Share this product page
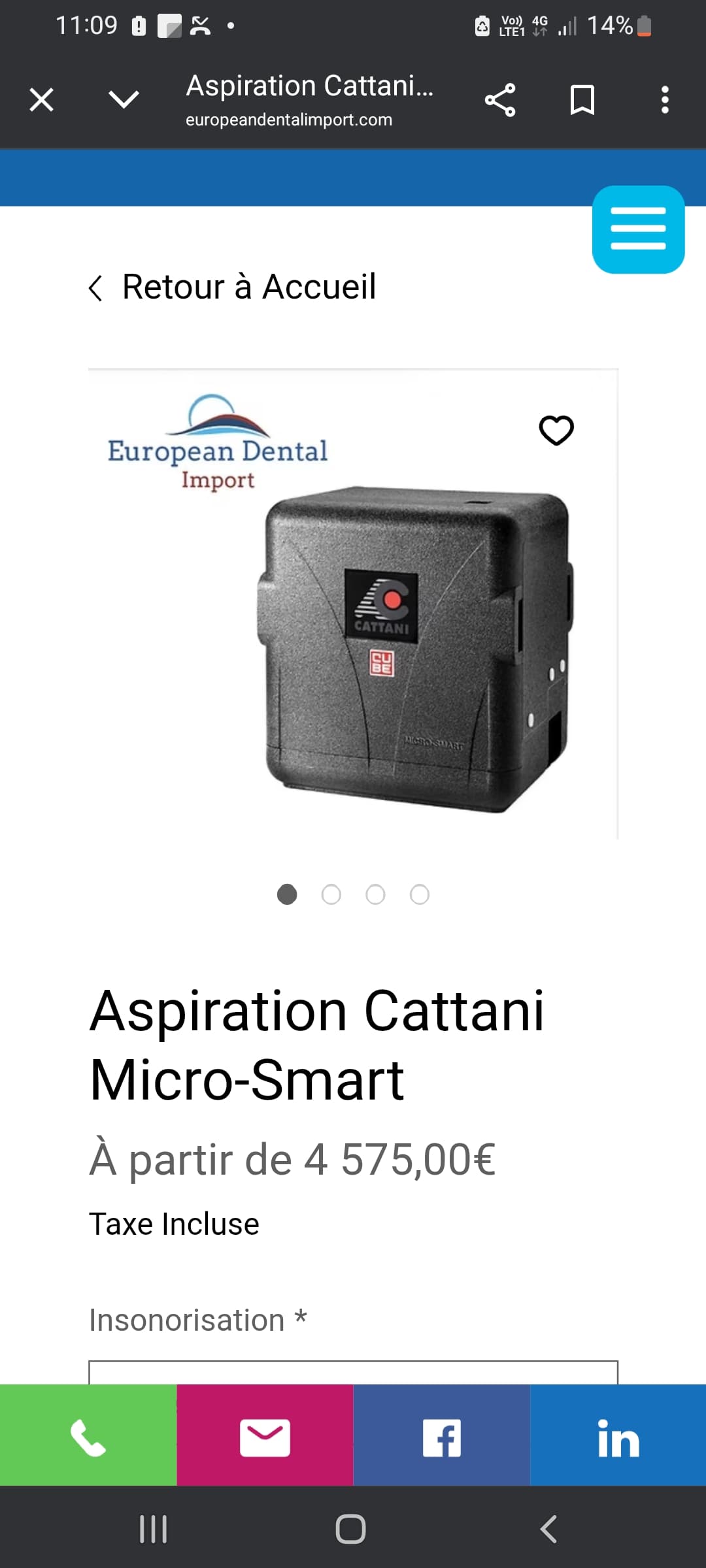The height and width of the screenshot is (1568, 706). click(499, 99)
